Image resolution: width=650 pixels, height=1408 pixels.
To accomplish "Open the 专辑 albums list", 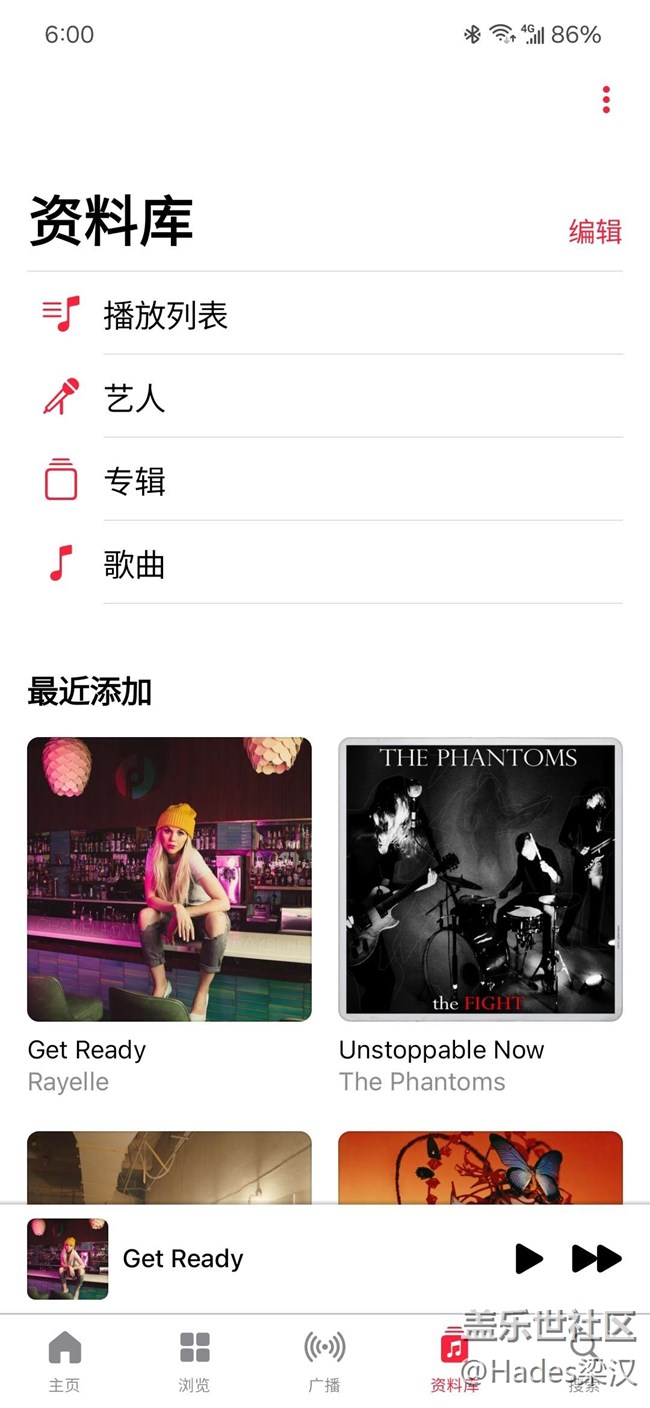I will 134,482.
